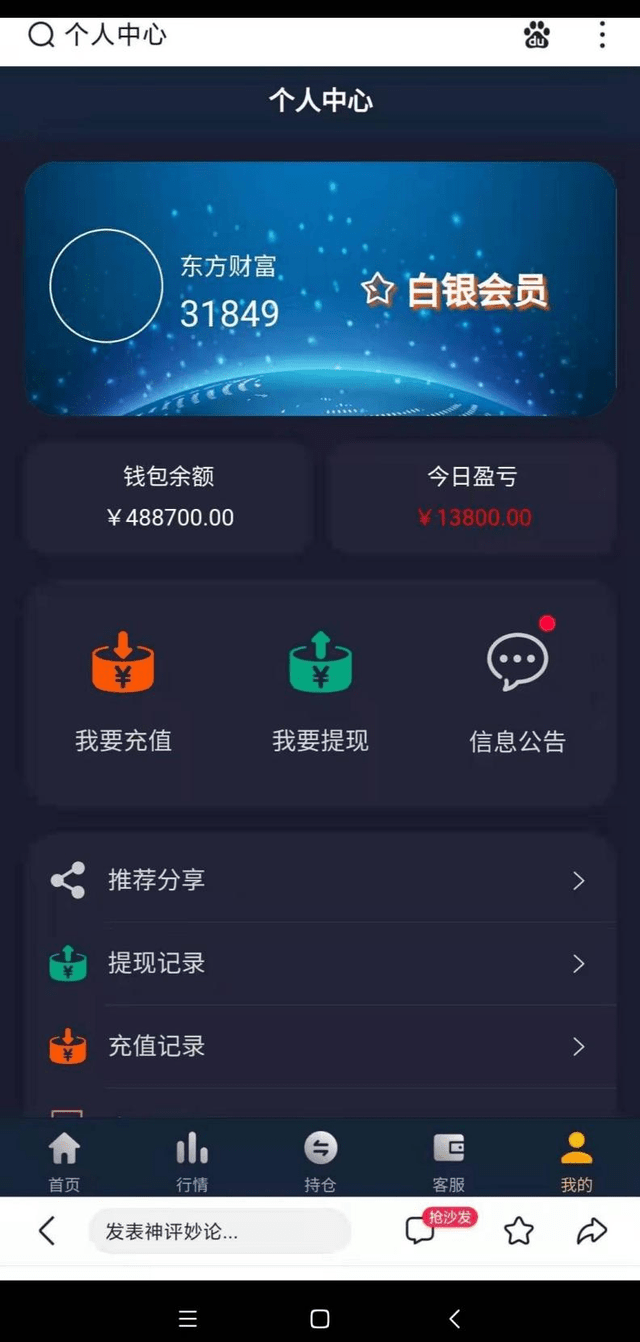The width and height of the screenshot is (640, 1342).
Task: Open 信息公告 announcements
Action: (x=517, y=691)
